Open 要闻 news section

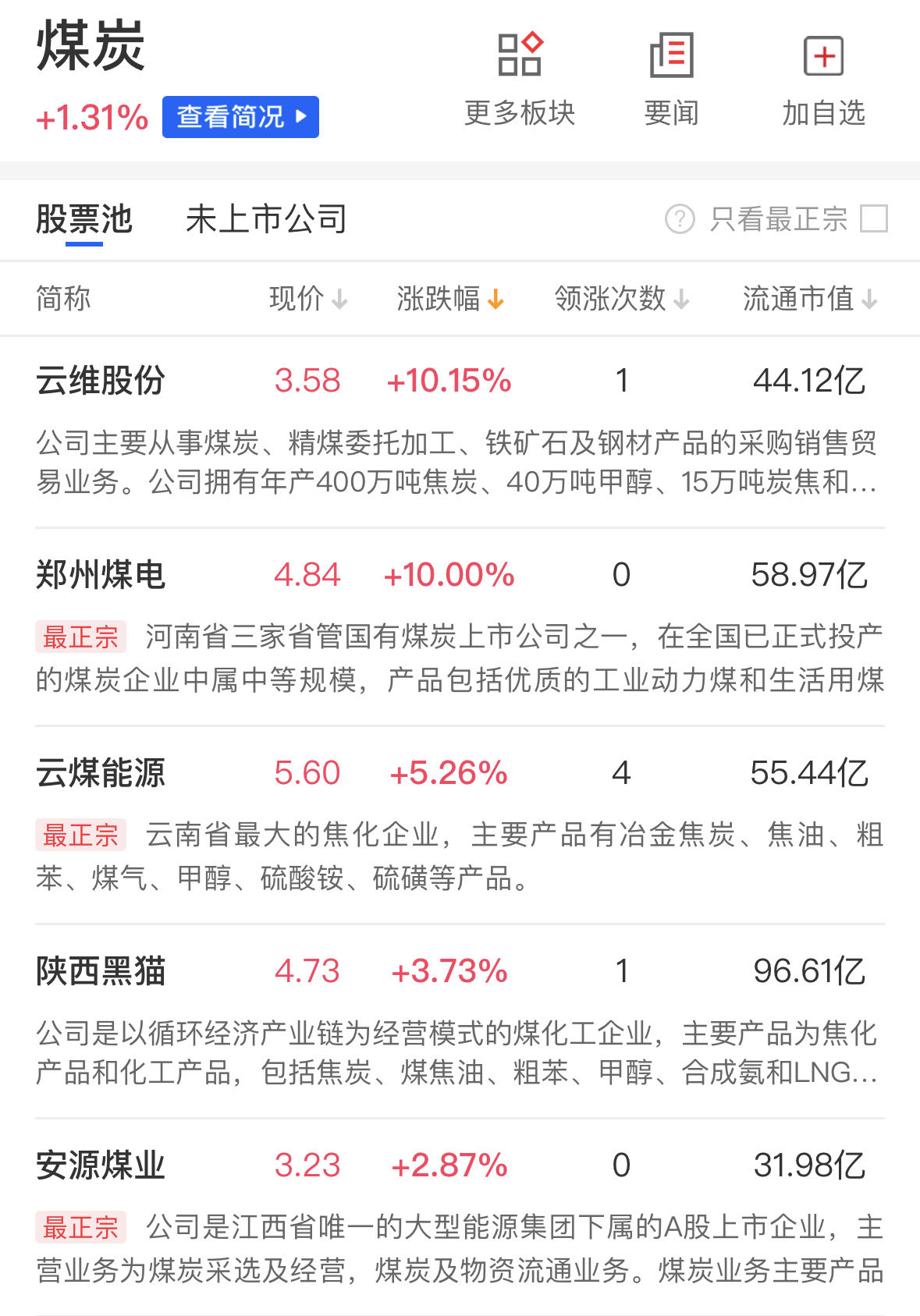pyautogui.click(x=671, y=78)
